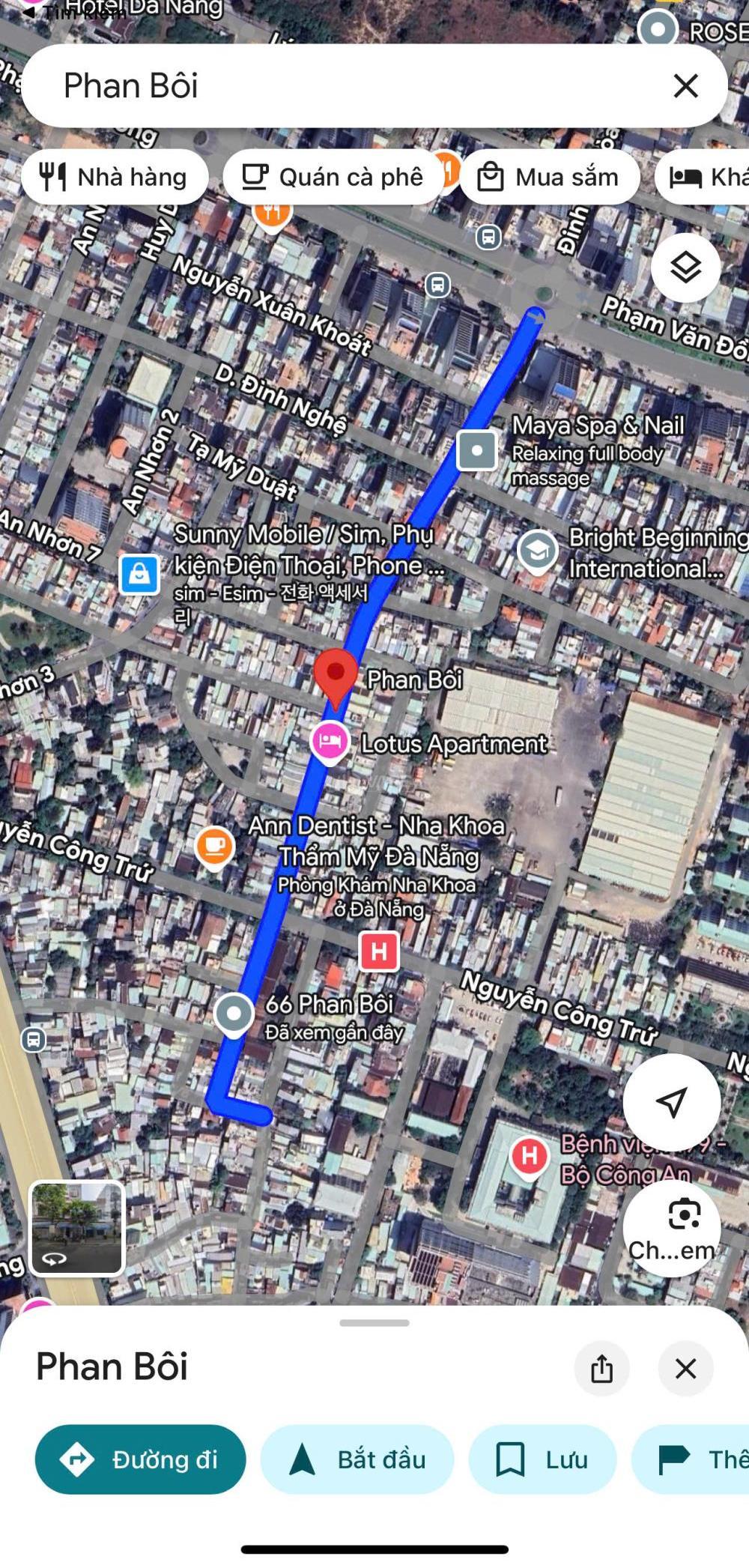Image resolution: width=749 pixels, height=1568 pixels.
Task: Show Mua sắm places nearby
Action: point(550,178)
